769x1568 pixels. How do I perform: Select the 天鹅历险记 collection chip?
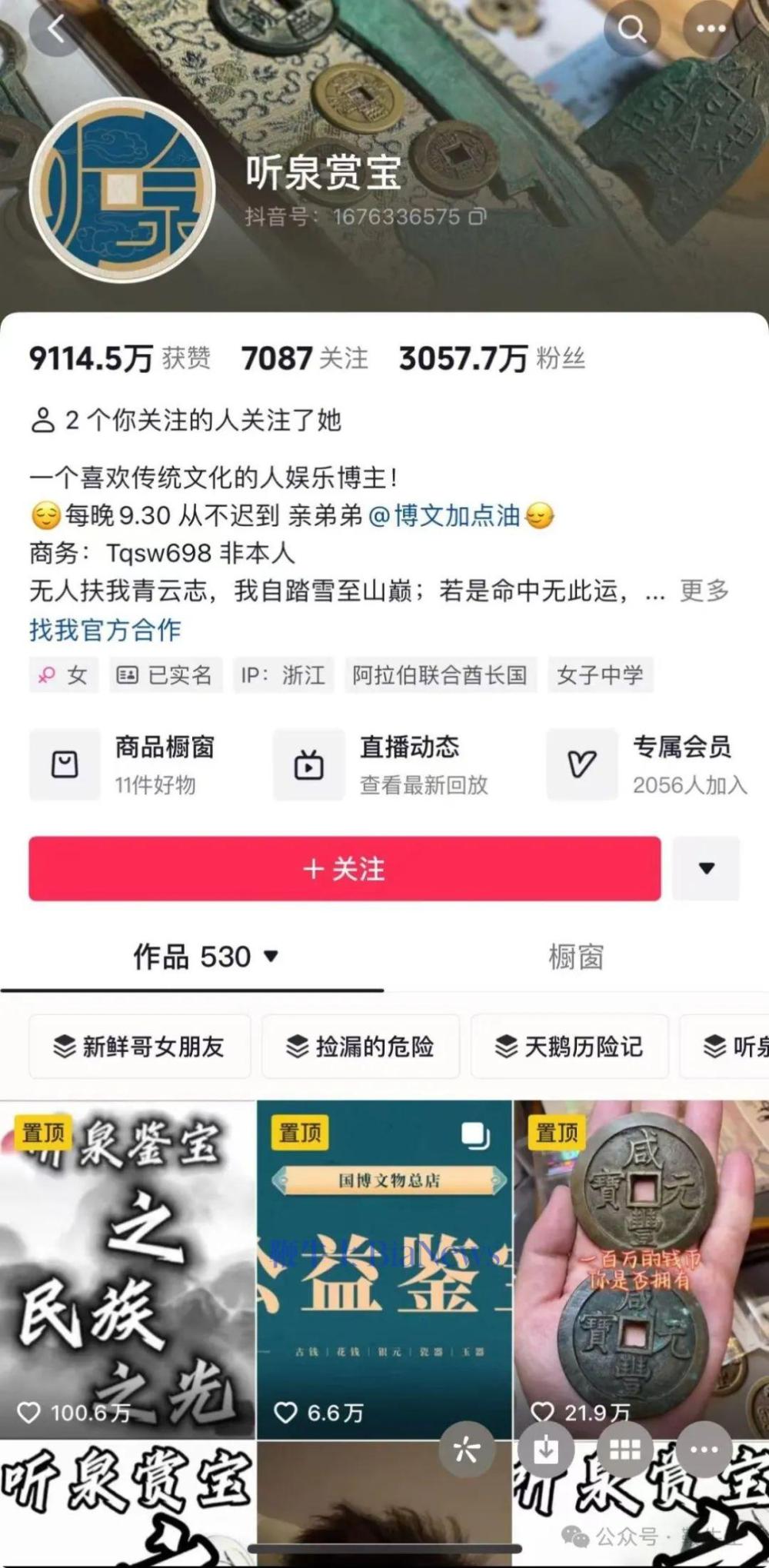(x=570, y=1046)
